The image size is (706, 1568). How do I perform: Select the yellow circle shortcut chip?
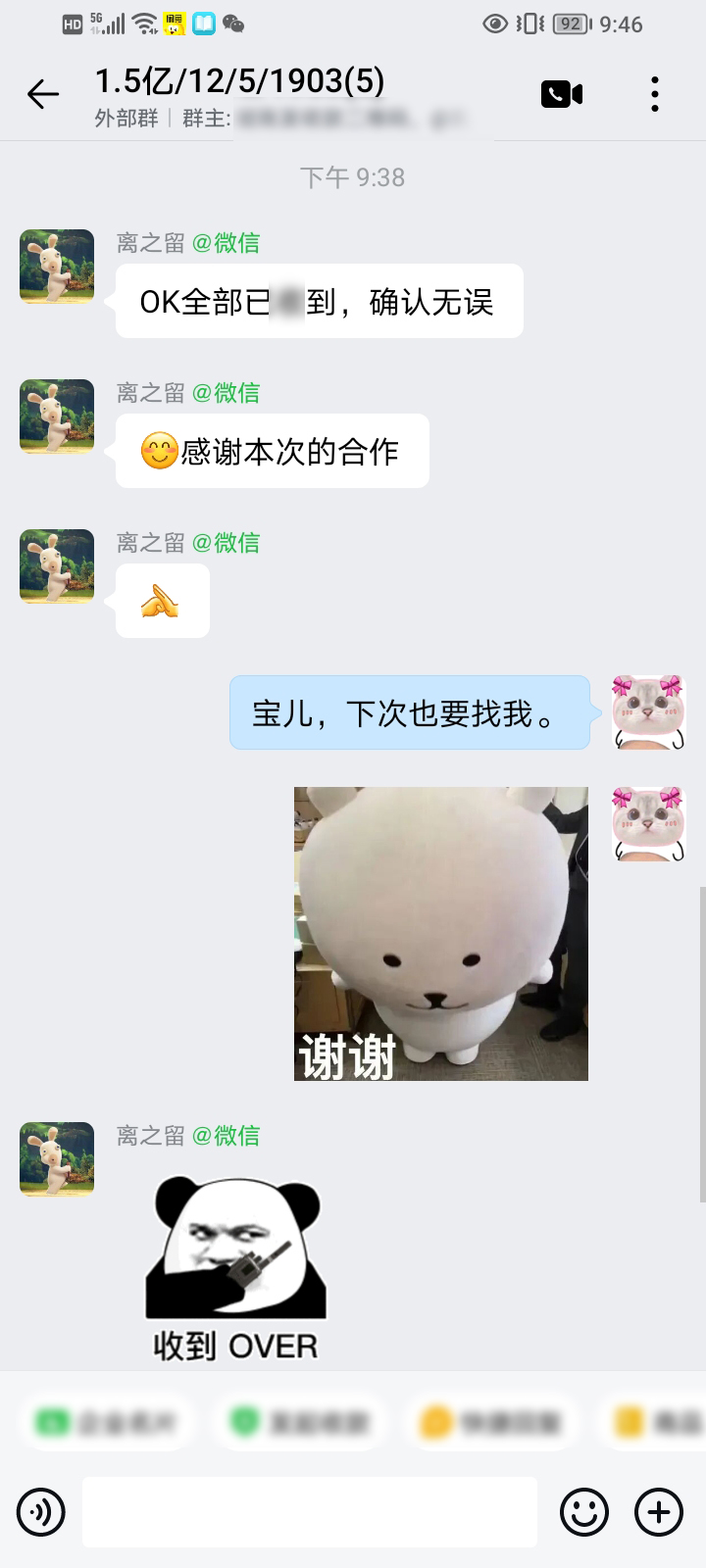pos(490,1422)
